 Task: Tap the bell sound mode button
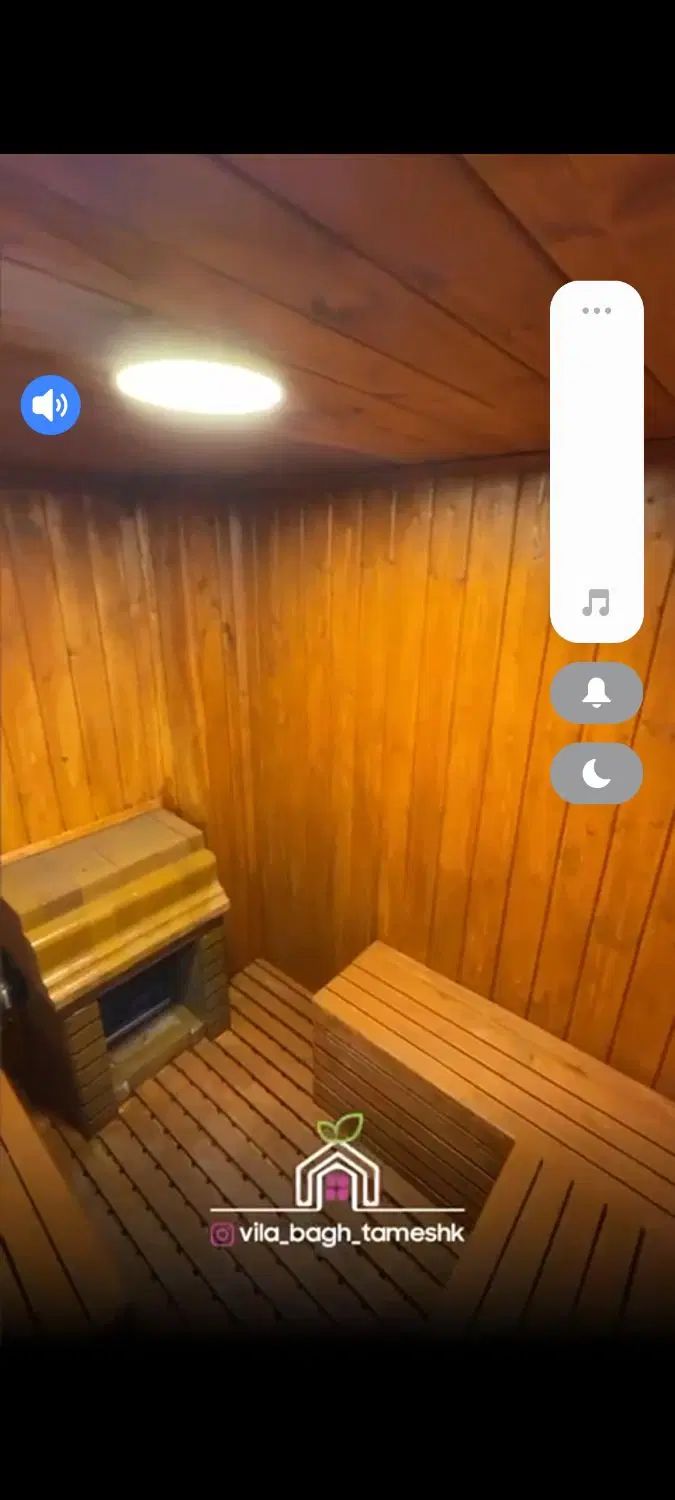(596, 692)
